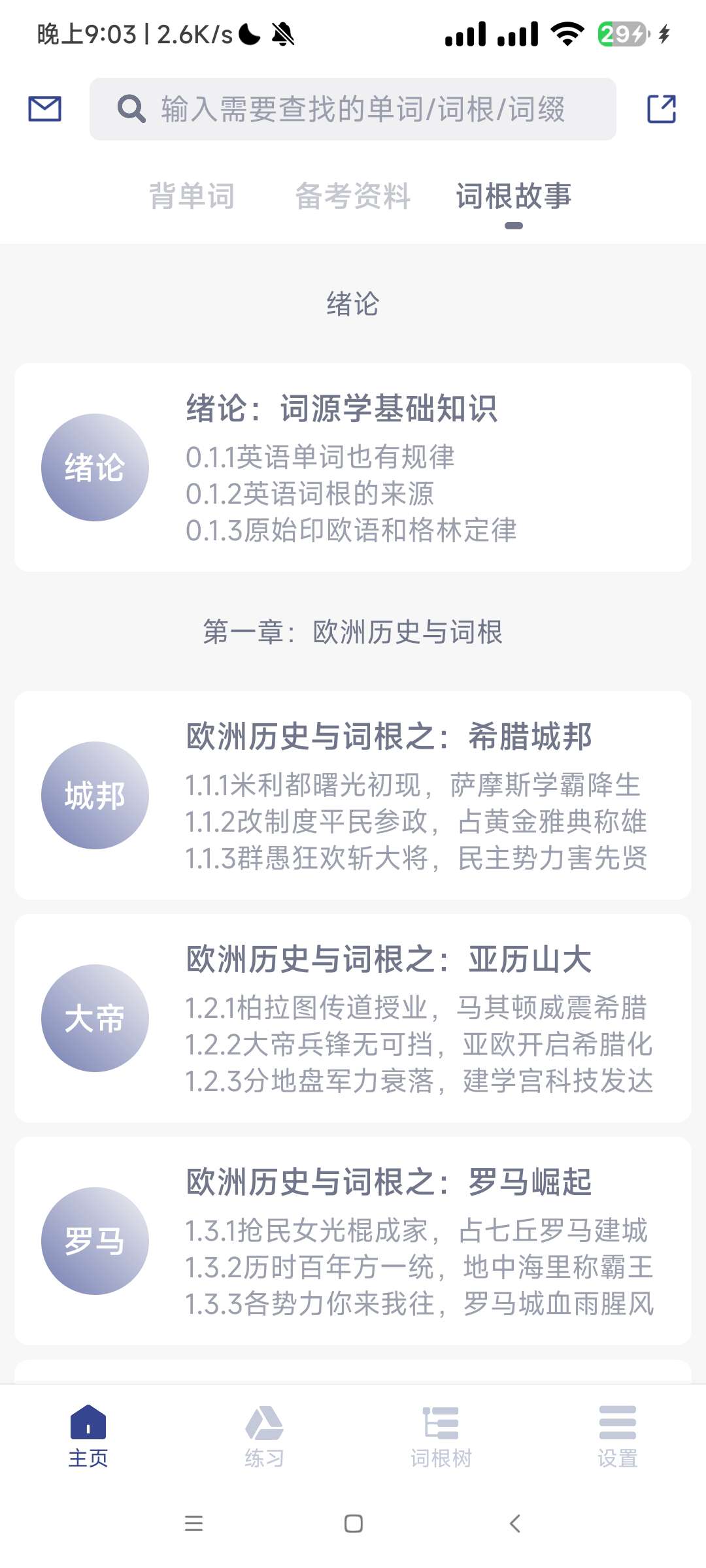Screen dimensions: 706x1568
Task: Select the 词根故事 tab
Action: 514,196
